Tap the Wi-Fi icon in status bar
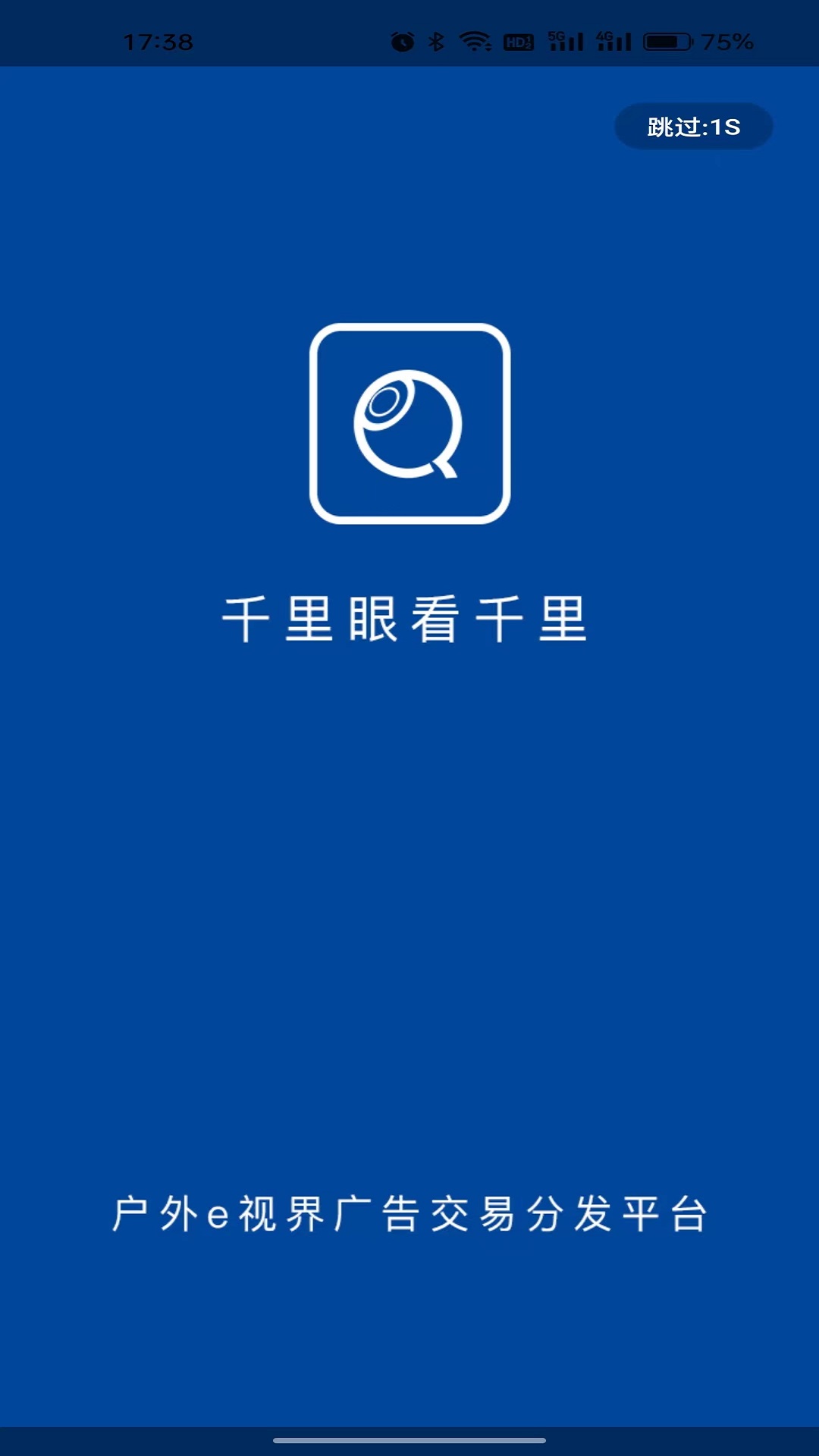The image size is (819, 1456). coord(475,42)
